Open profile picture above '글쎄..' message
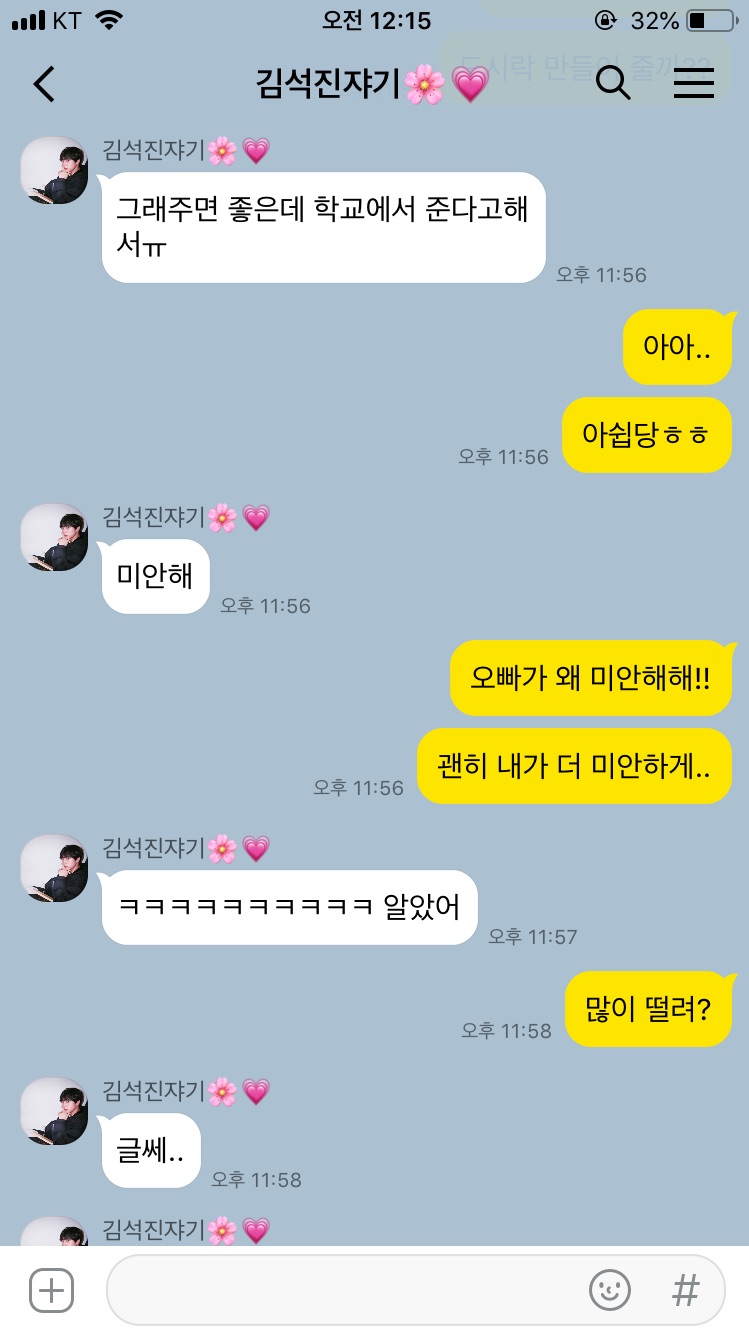Screen dimensions: 749x1334 [x=55, y=1111]
